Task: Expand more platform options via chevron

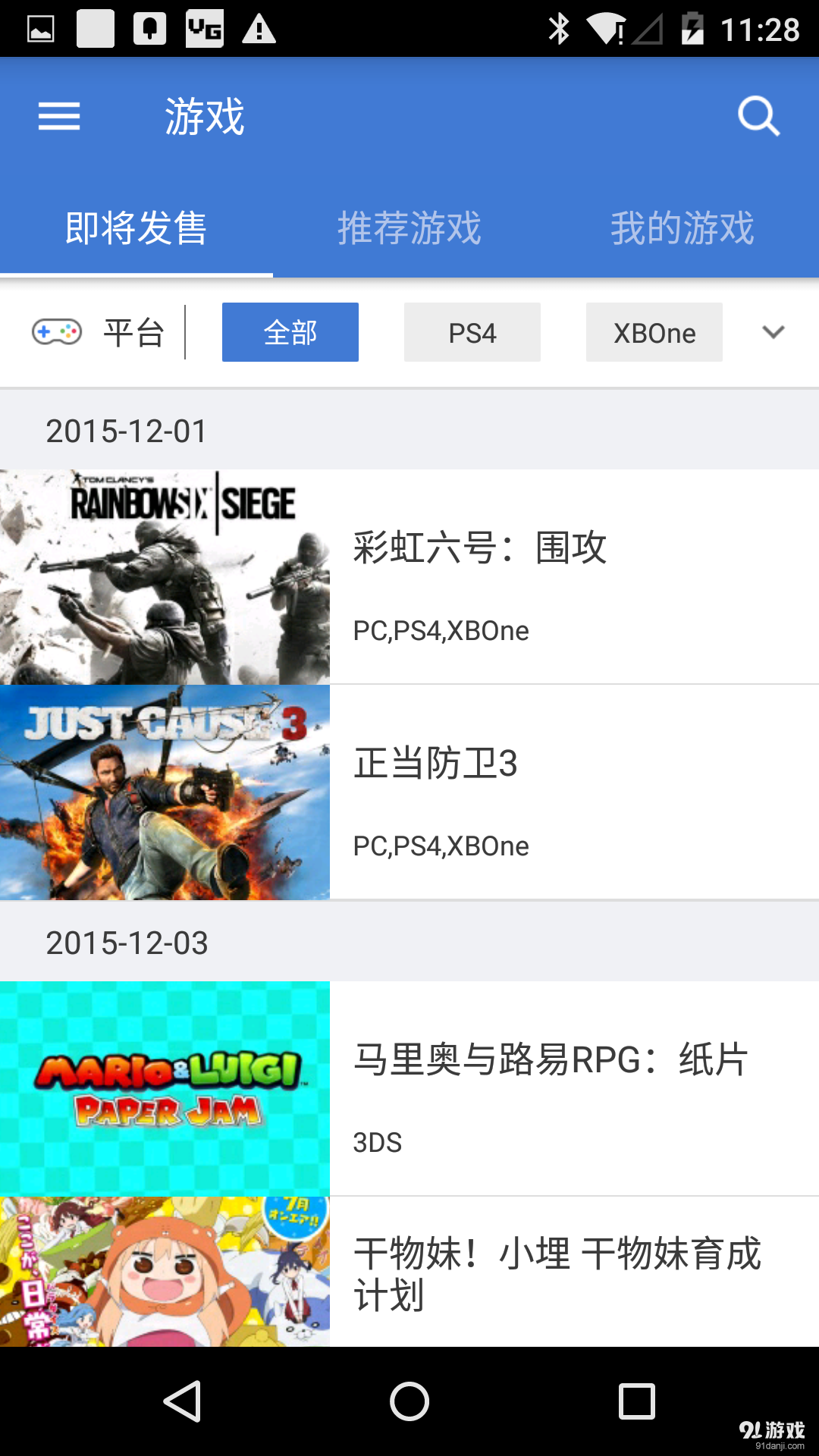Action: tap(773, 331)
